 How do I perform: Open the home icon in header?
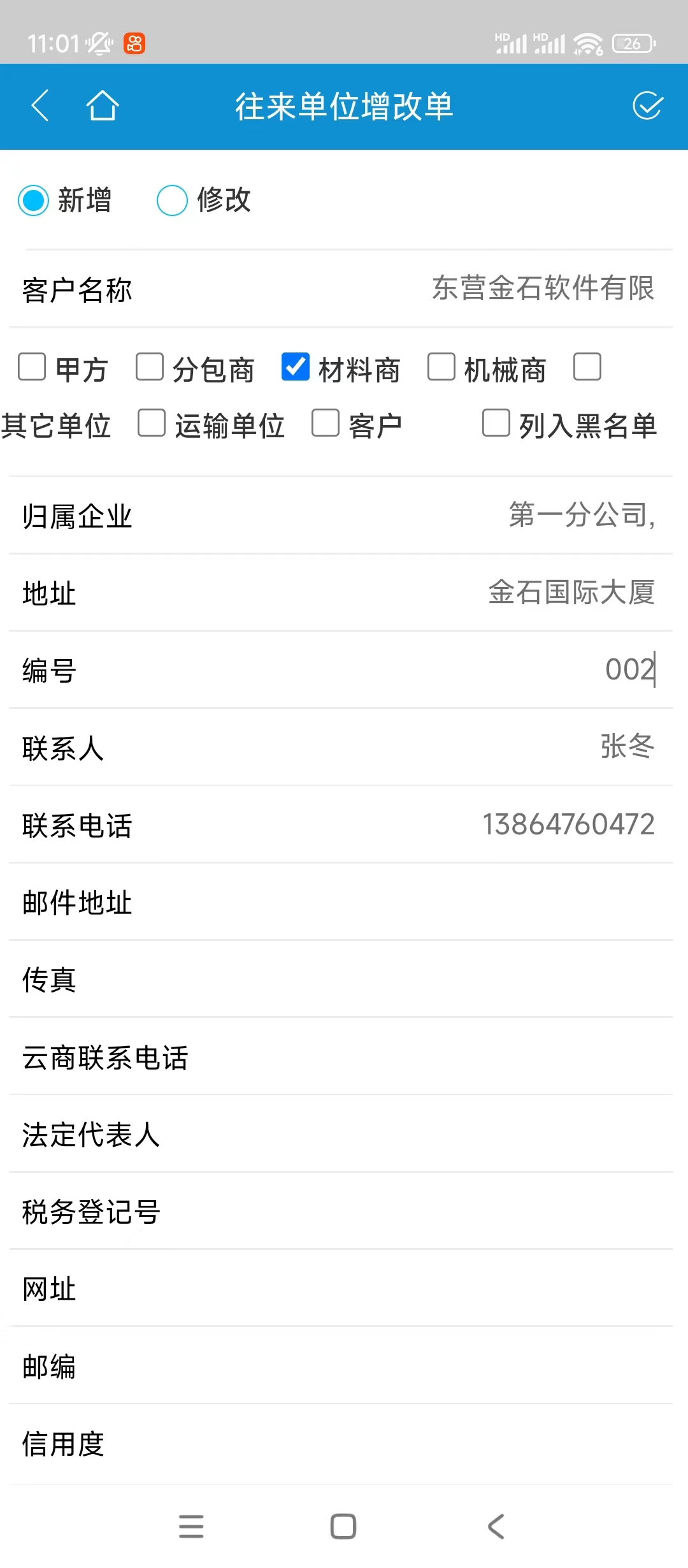102,106
